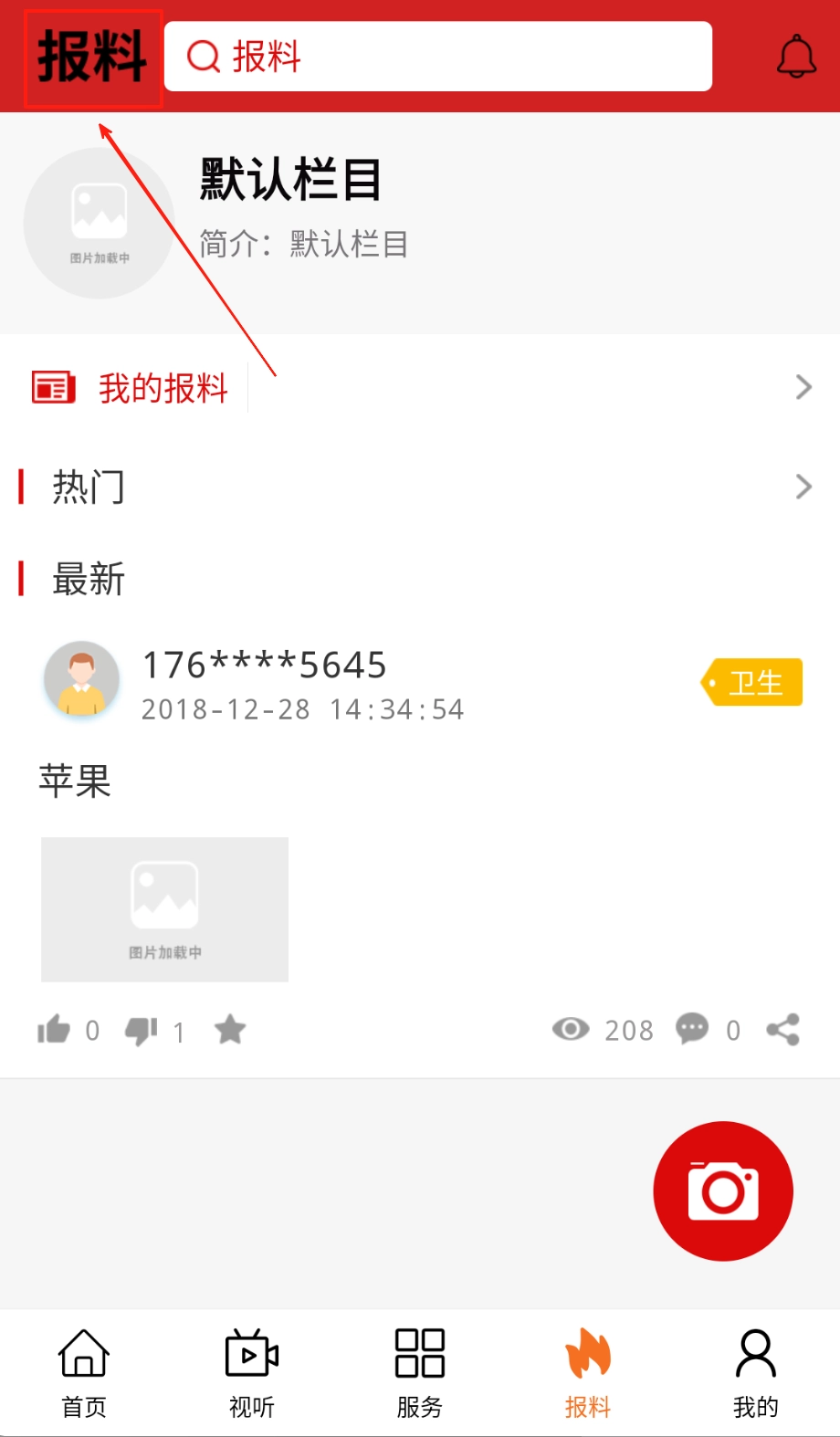
Task: Open the 卫生 category tag
Action: [x=753, y=682]
